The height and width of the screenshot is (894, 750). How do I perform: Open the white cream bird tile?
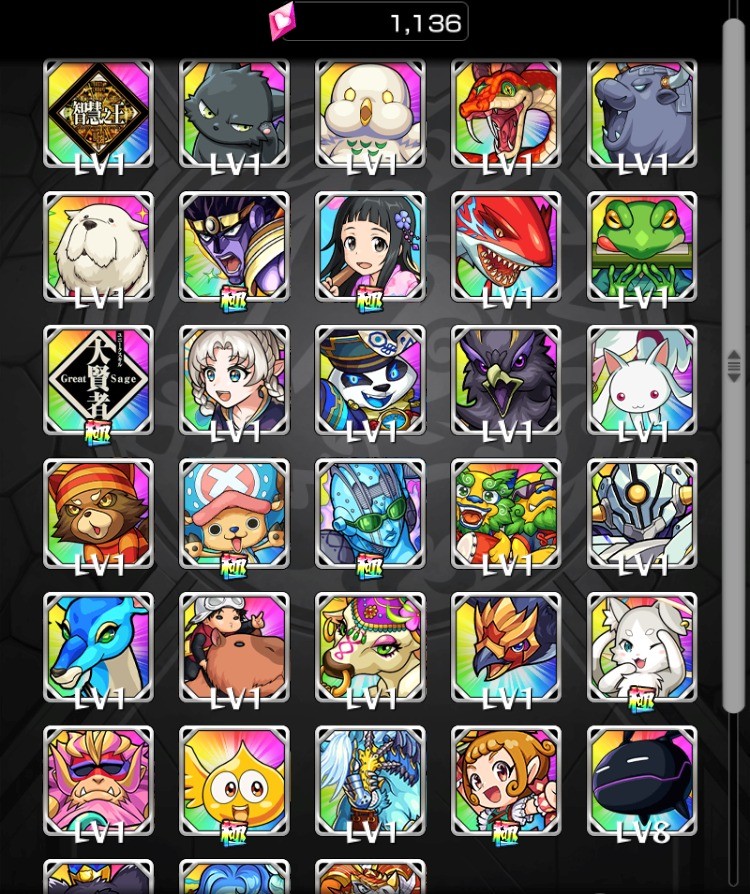370,113
